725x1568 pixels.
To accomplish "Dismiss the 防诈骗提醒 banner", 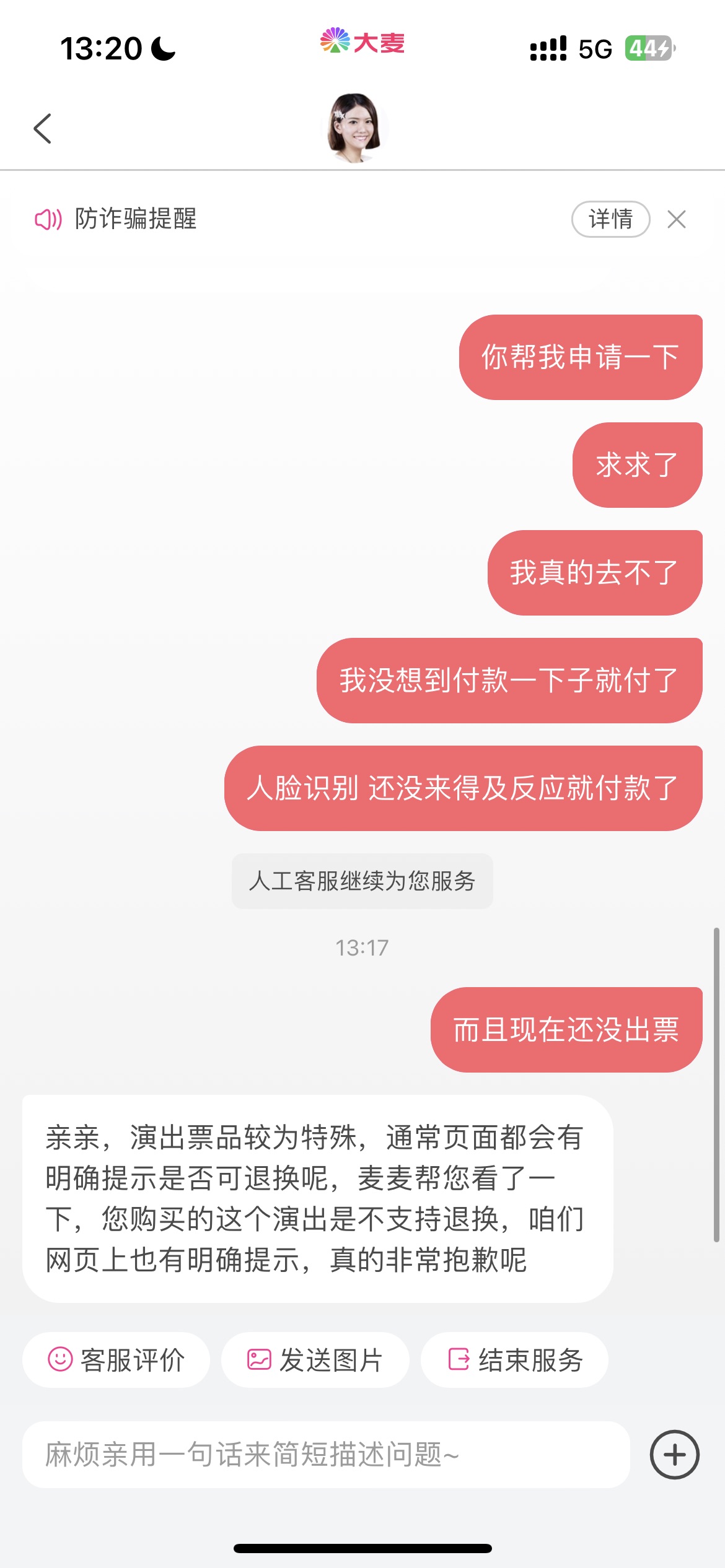I will coord(677,219).
